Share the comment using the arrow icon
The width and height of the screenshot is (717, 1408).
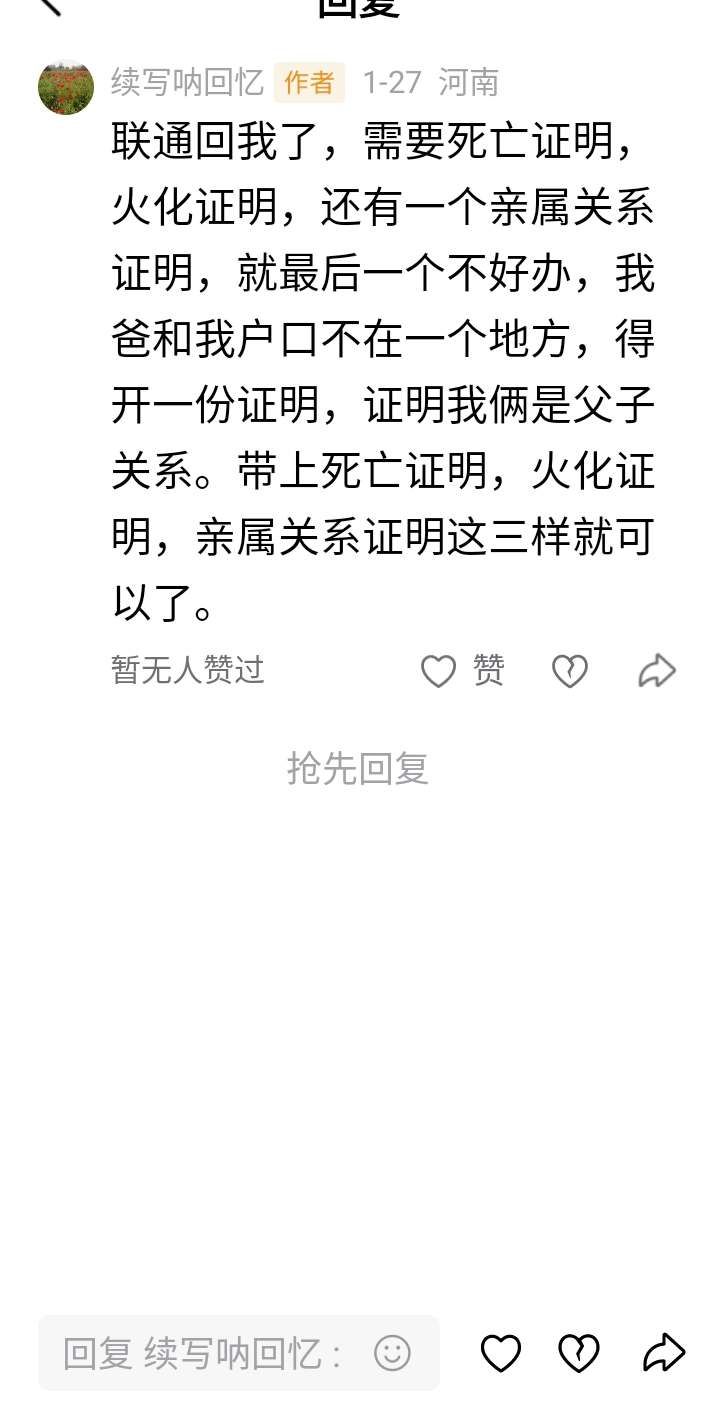pyautogui.click(x=657, y=671)
